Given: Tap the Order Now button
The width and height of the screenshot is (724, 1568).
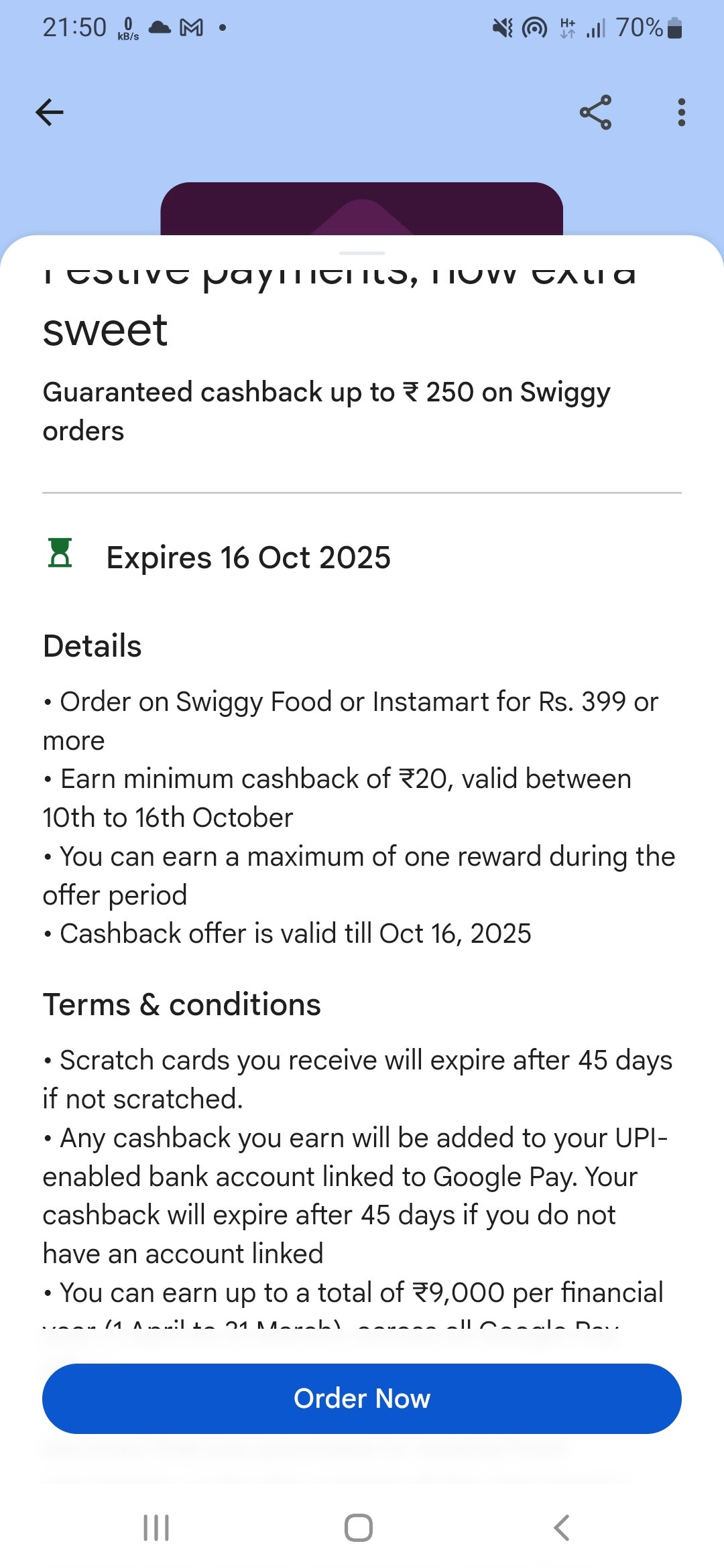Looking at the screenshot, I should [362, 1398].
